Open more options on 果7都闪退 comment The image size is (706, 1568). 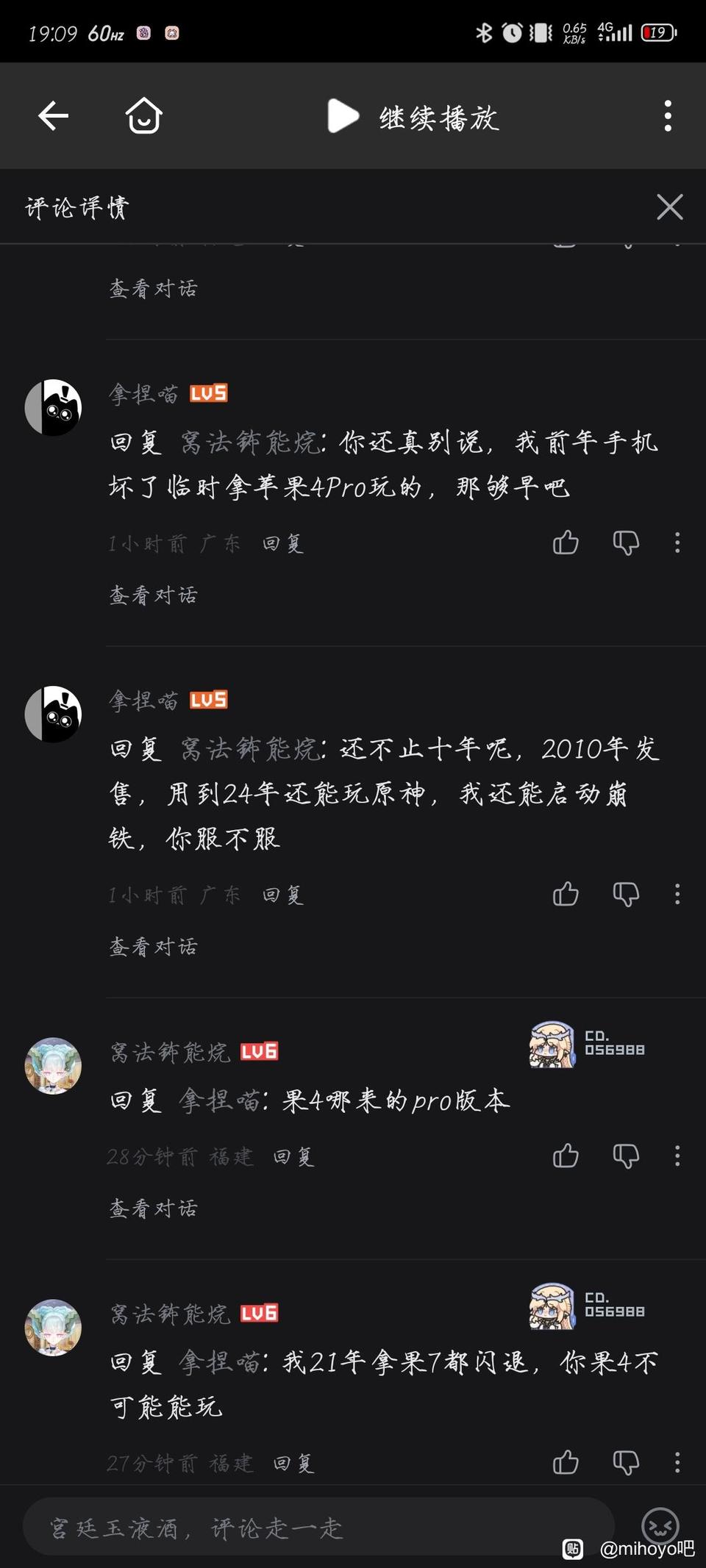tap(677, 1463)
